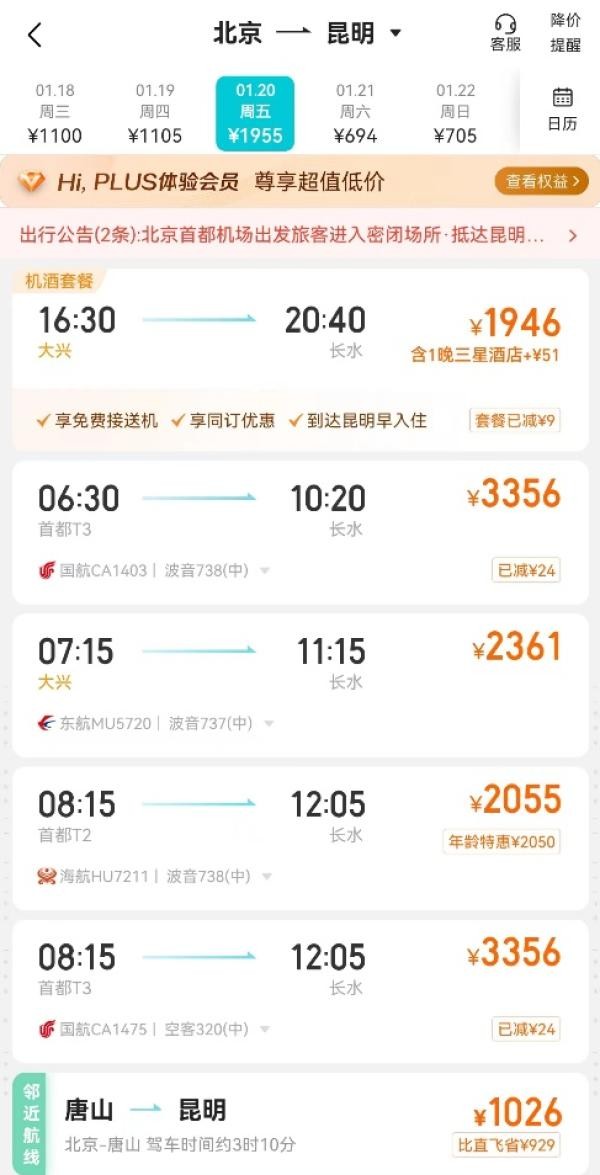This screenshot has height=1175, width=600.
Task: Select the 01.18 周三 date tab
Action: tap(55, 113)
